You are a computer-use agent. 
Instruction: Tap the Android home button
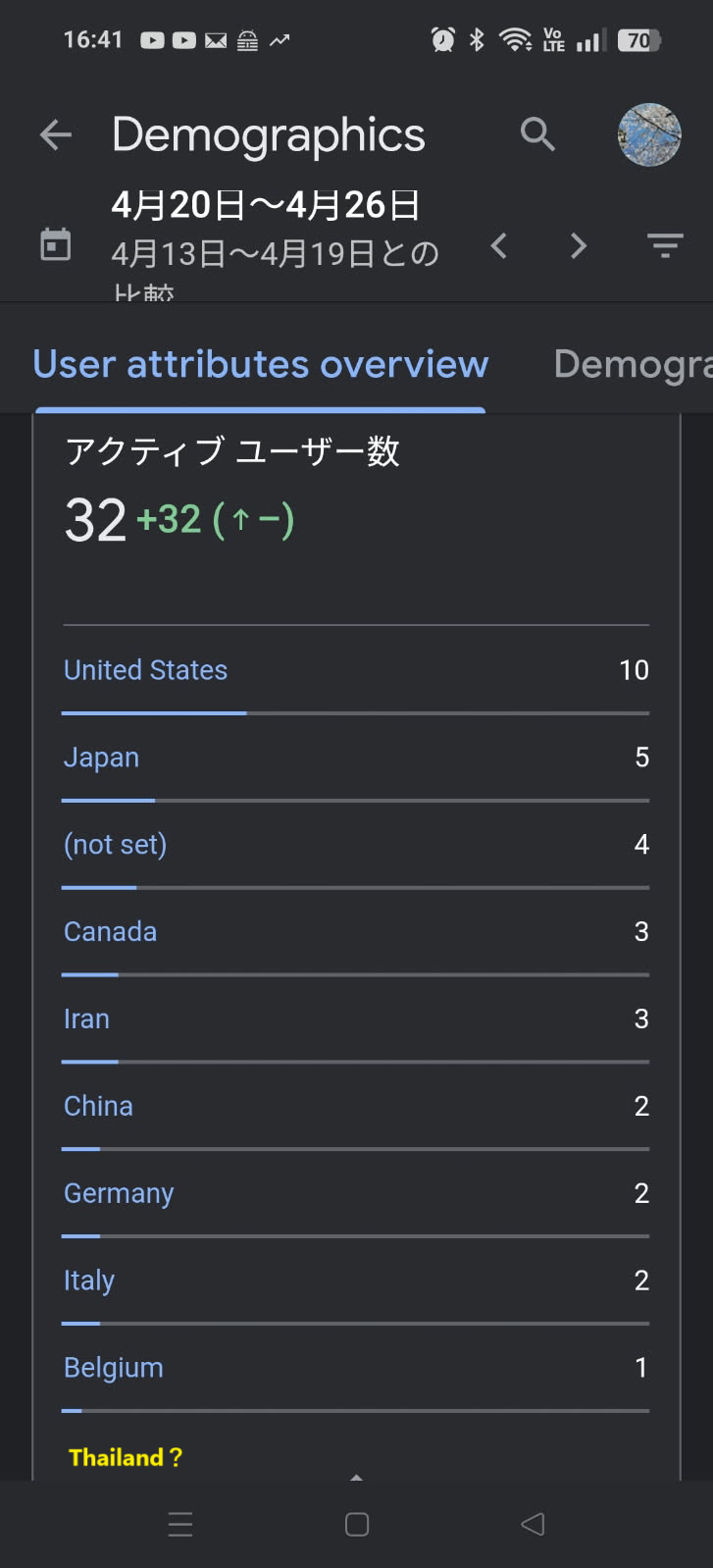[x=354, y=1524]
